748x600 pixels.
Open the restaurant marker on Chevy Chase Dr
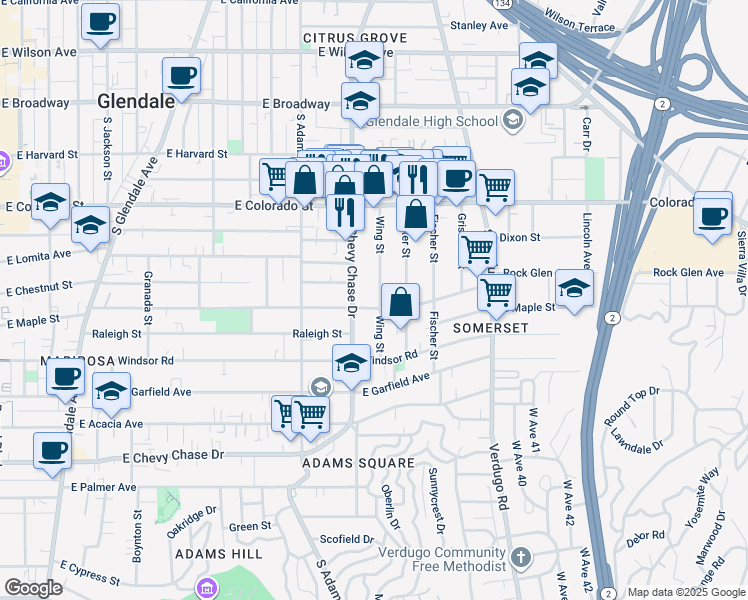(341, 213)
